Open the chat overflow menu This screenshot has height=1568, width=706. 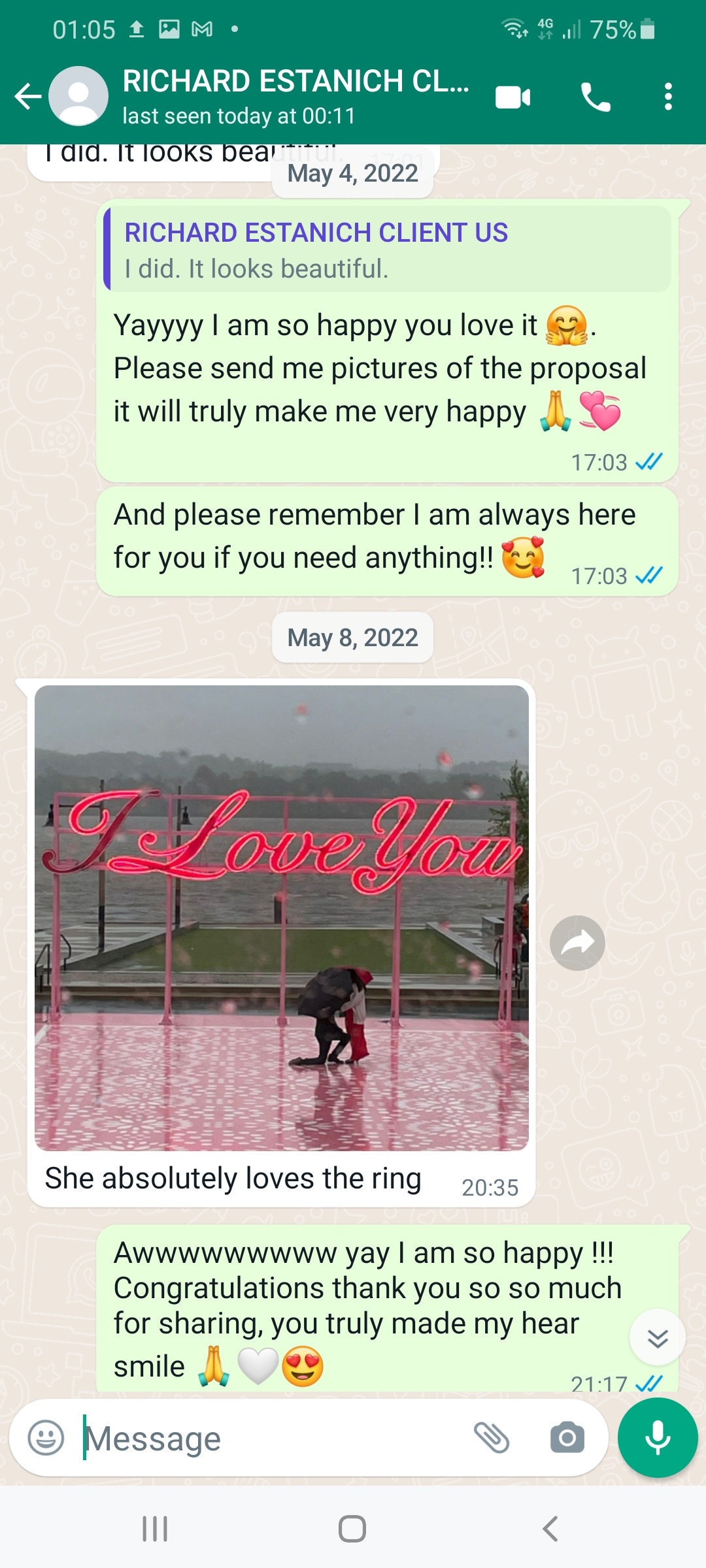click(x=667, y=97)
